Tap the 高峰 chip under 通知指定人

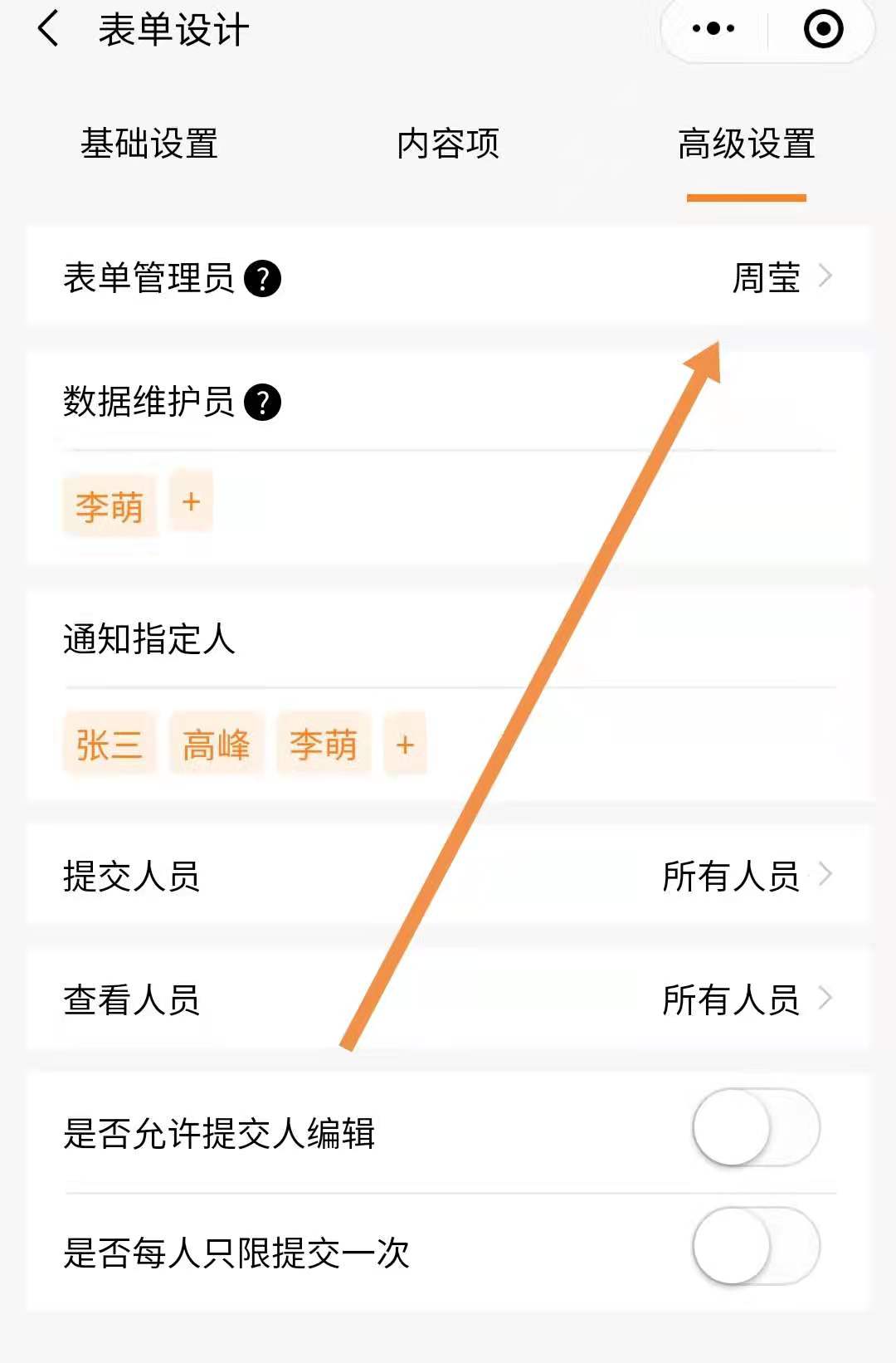coord(217,744)
